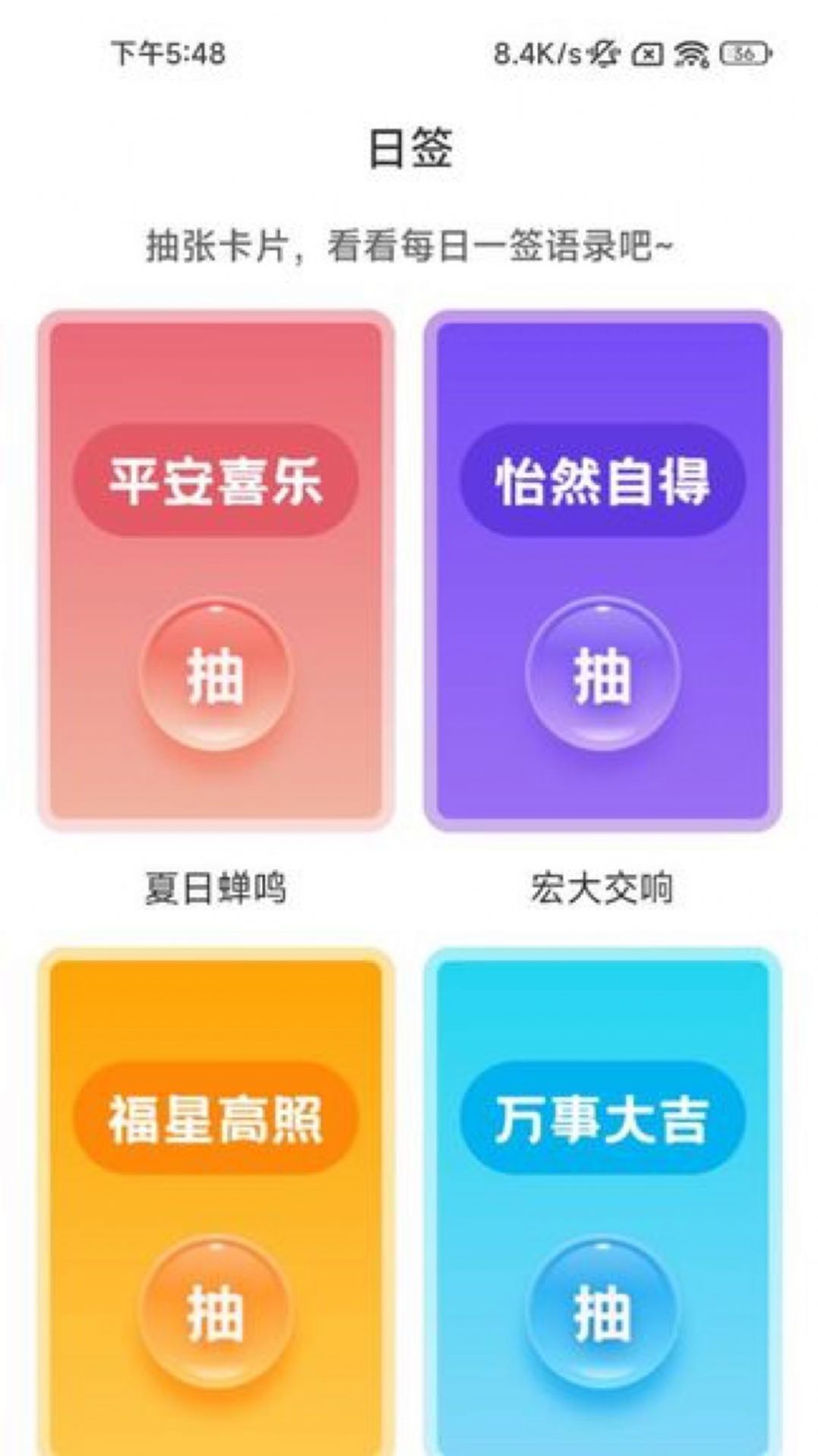
Task: Select the 怡然自得 label pill
Action: [599, 481]
